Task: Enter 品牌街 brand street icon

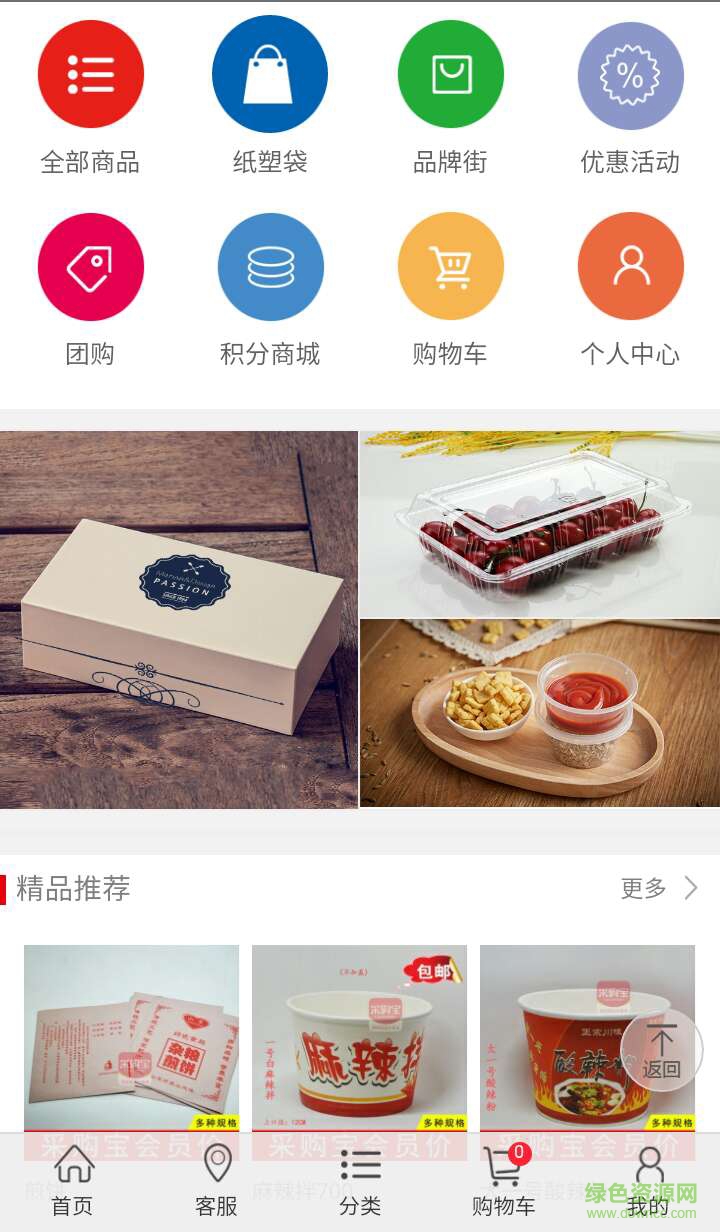Action: [450, 73]
